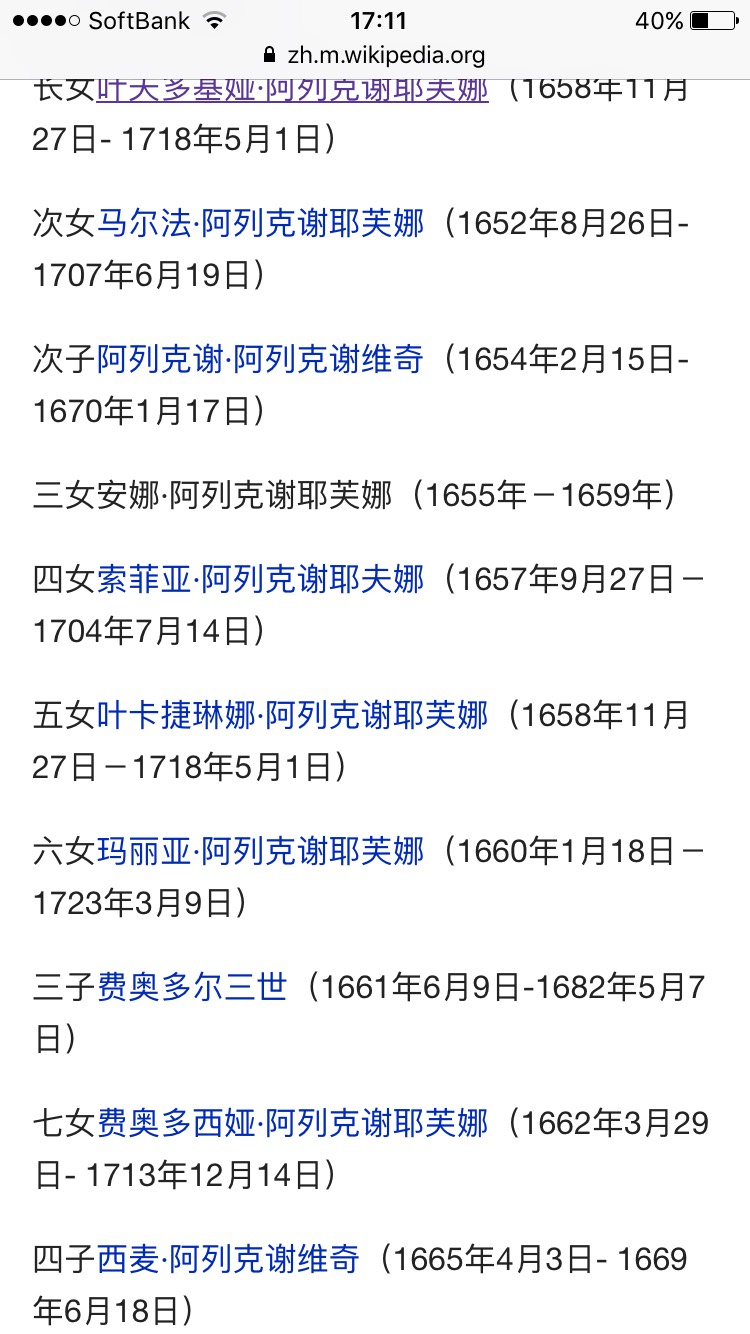
Task: Select the 西麦·阿列克谢维奇 link
Action: (x=228, y=1258)
